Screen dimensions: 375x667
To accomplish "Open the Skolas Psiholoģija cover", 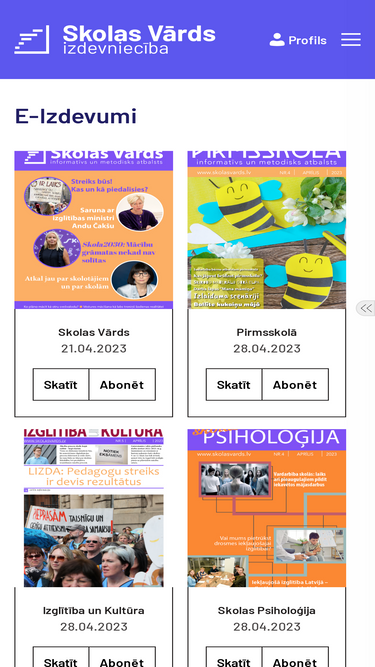I will point(267,508).
